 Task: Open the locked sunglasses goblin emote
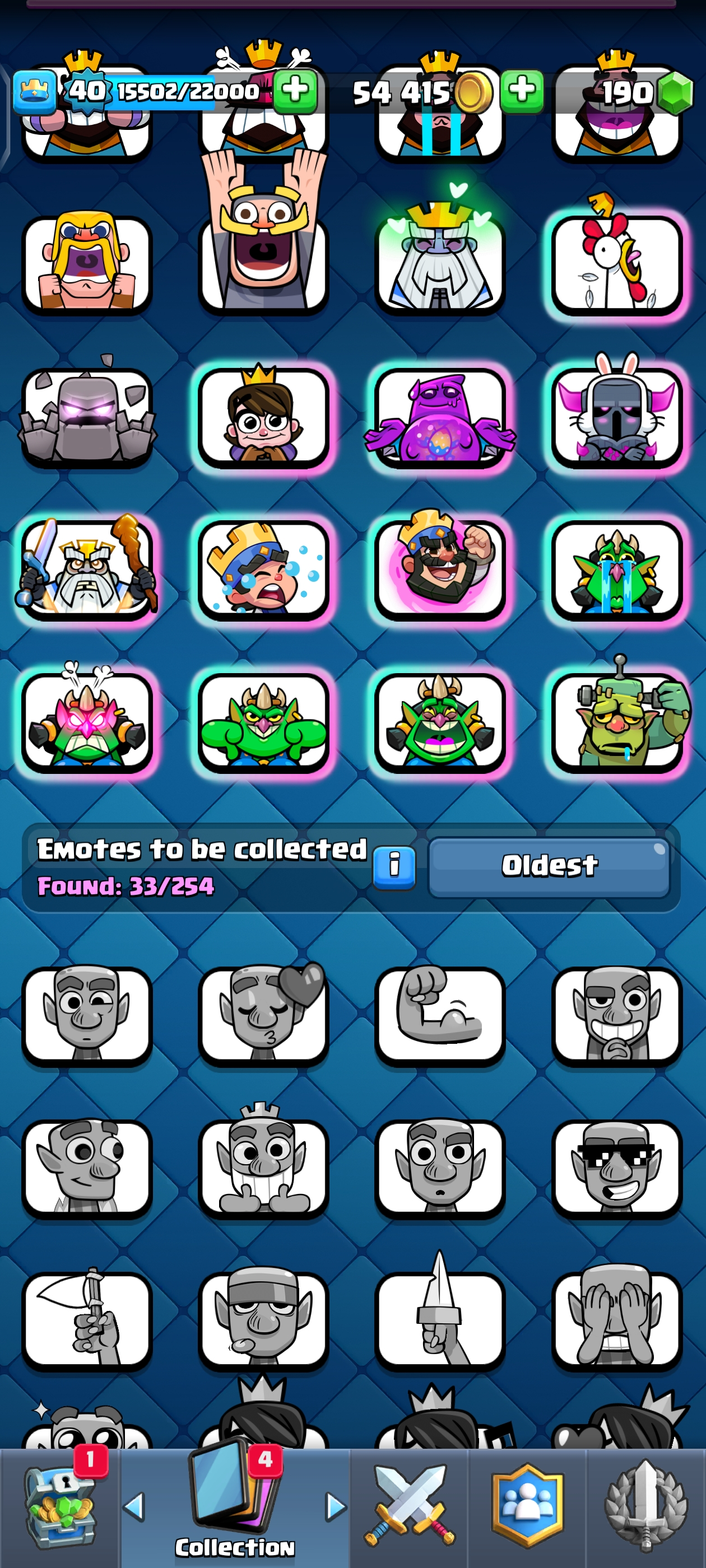pyautogui.click(x=616, y=1166)
